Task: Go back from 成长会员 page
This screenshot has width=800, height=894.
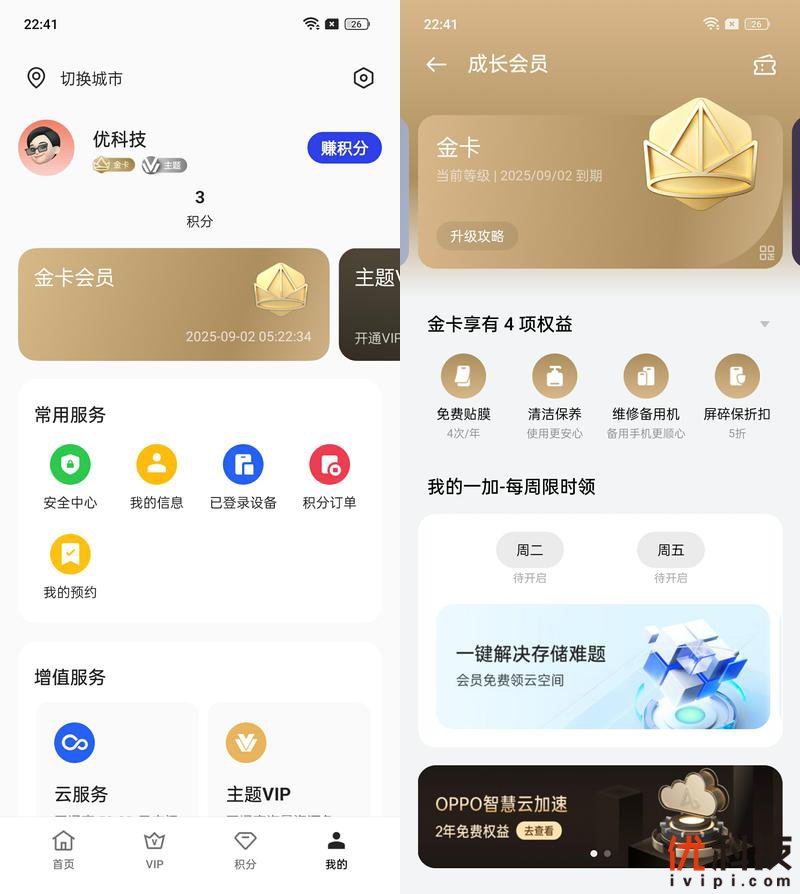Action: 436,65
